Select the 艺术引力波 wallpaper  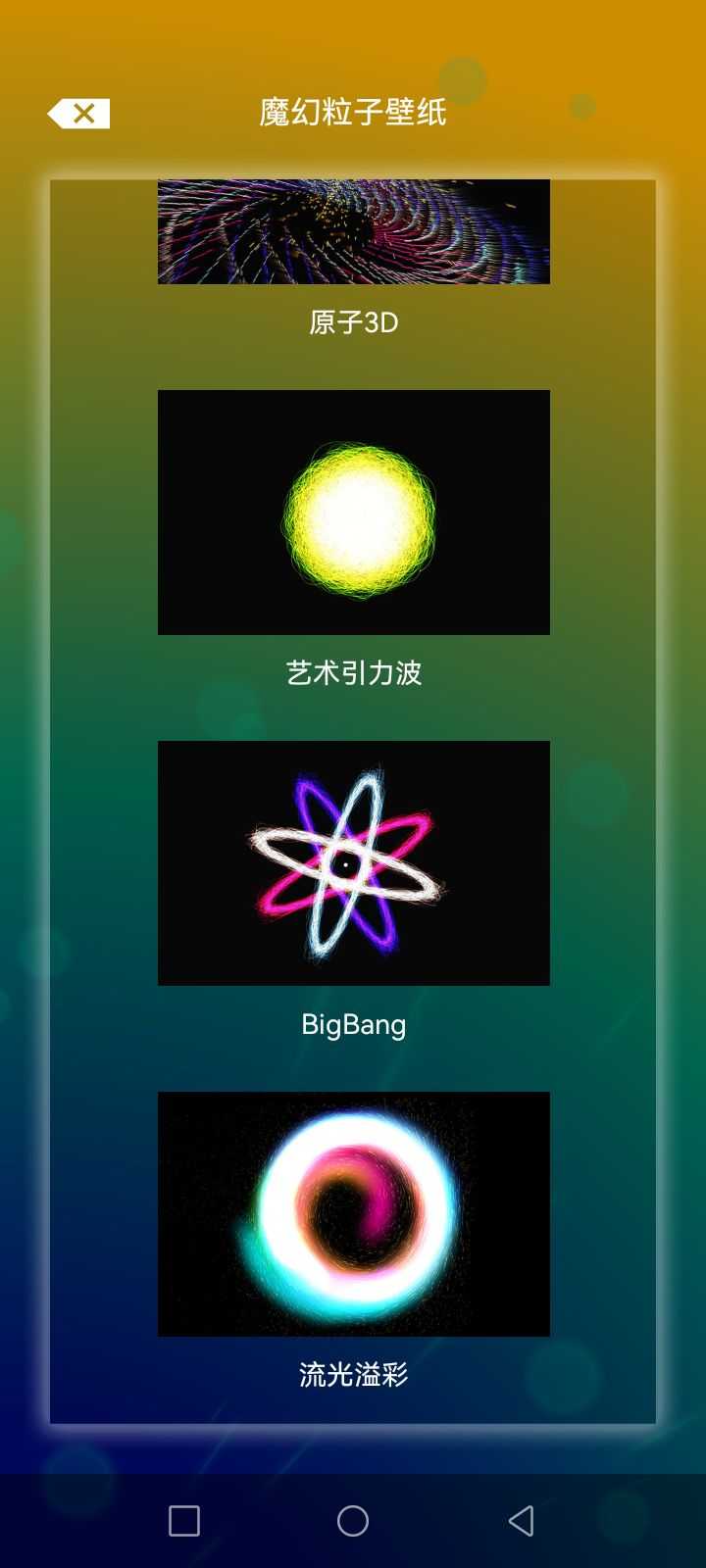tap(353, 513)
